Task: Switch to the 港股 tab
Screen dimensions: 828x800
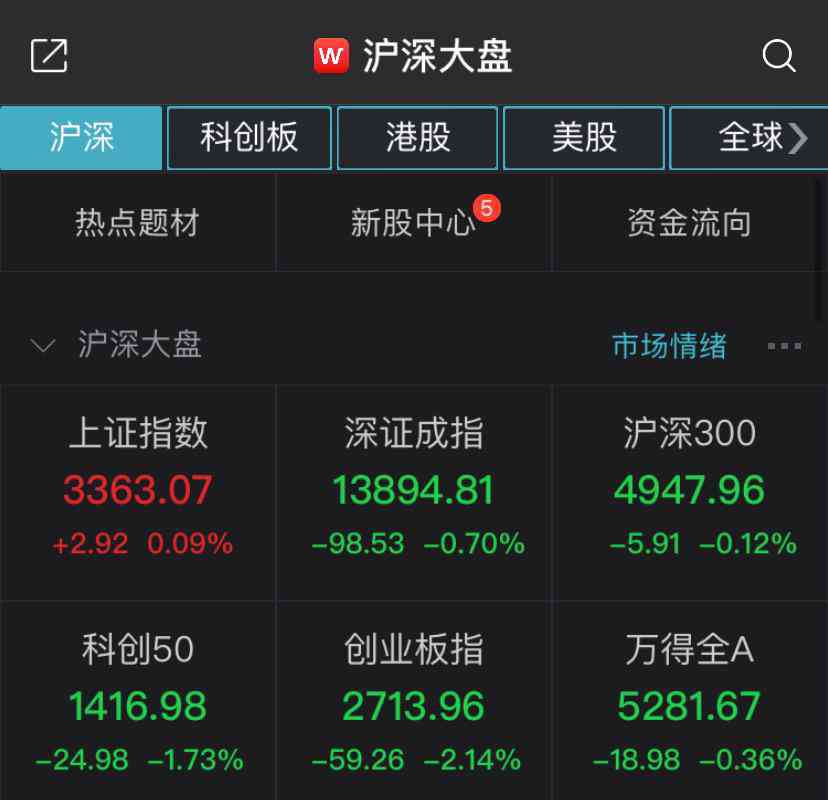Action: (x=417, y=138)
